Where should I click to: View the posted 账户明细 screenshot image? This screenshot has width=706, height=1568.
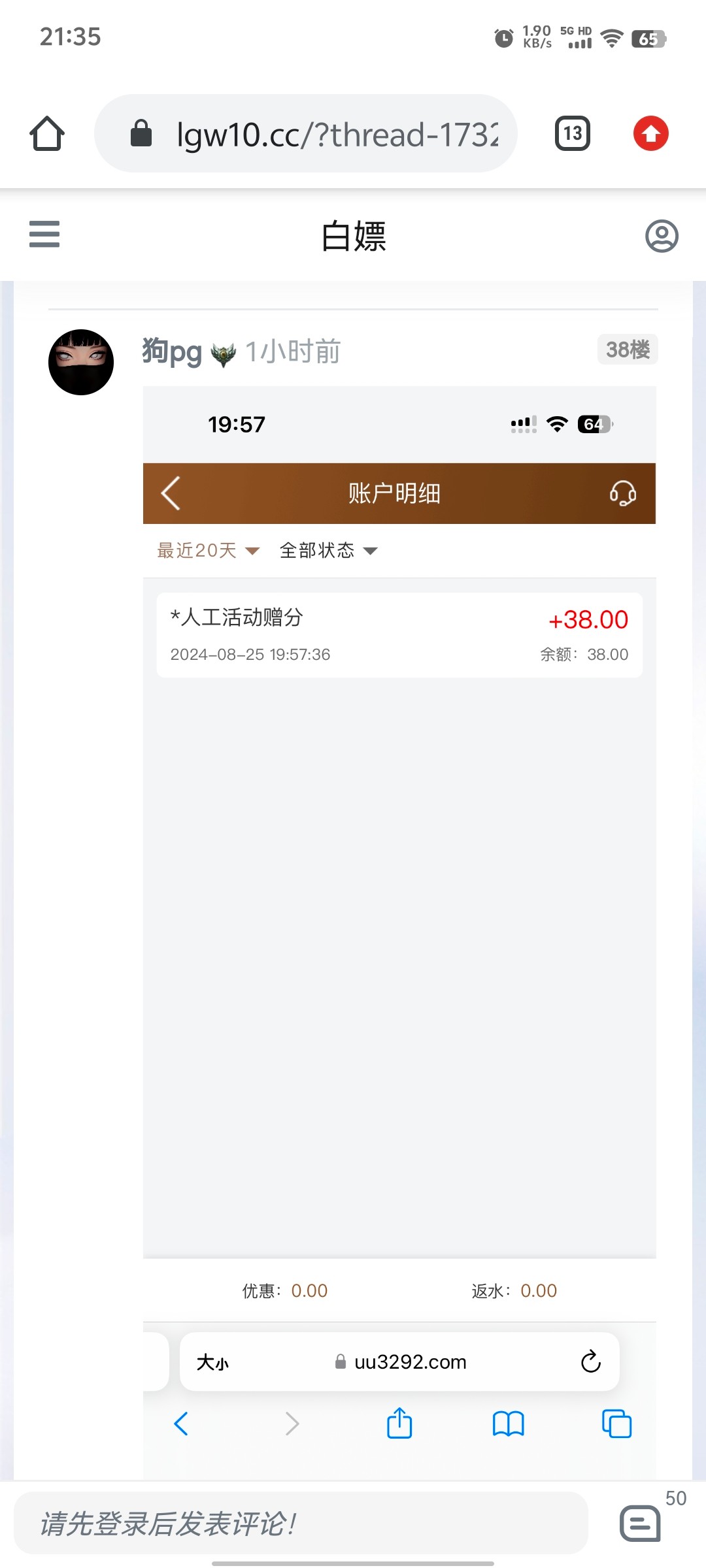point(399,932)
